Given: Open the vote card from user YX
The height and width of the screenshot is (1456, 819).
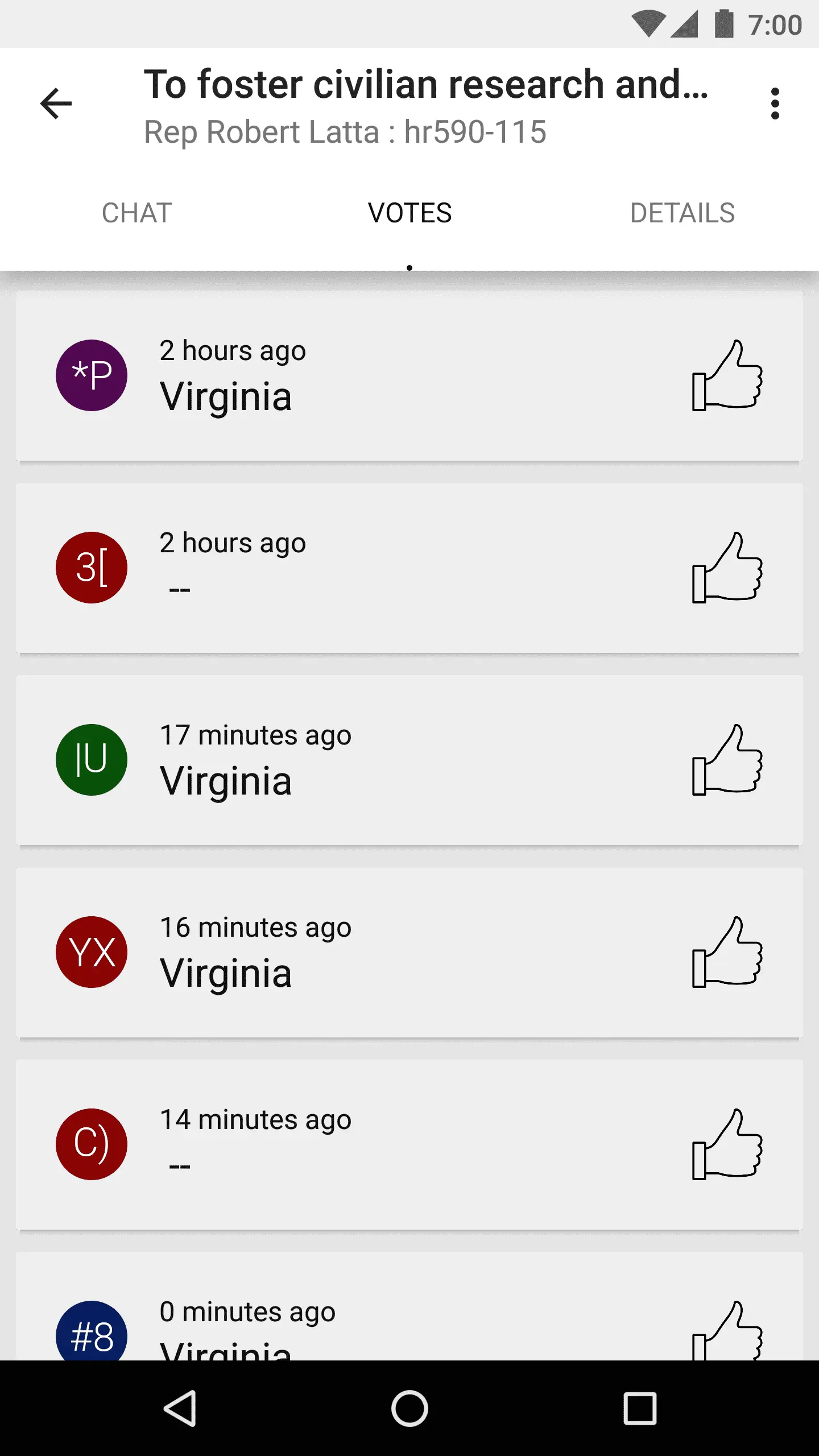Looking at the screenshot, I should pyautogui.click(x=409, y=952).
